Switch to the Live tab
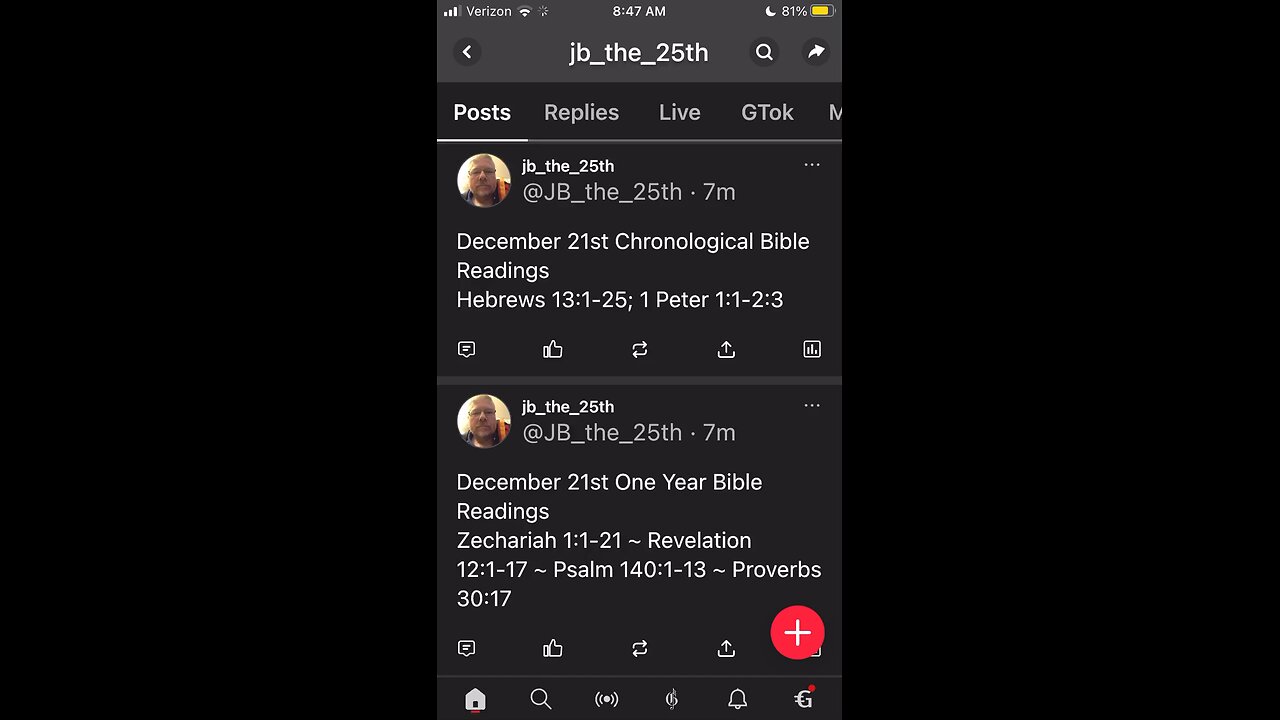The height and width of the screenshot is (720, 1280). click(679, 113)
